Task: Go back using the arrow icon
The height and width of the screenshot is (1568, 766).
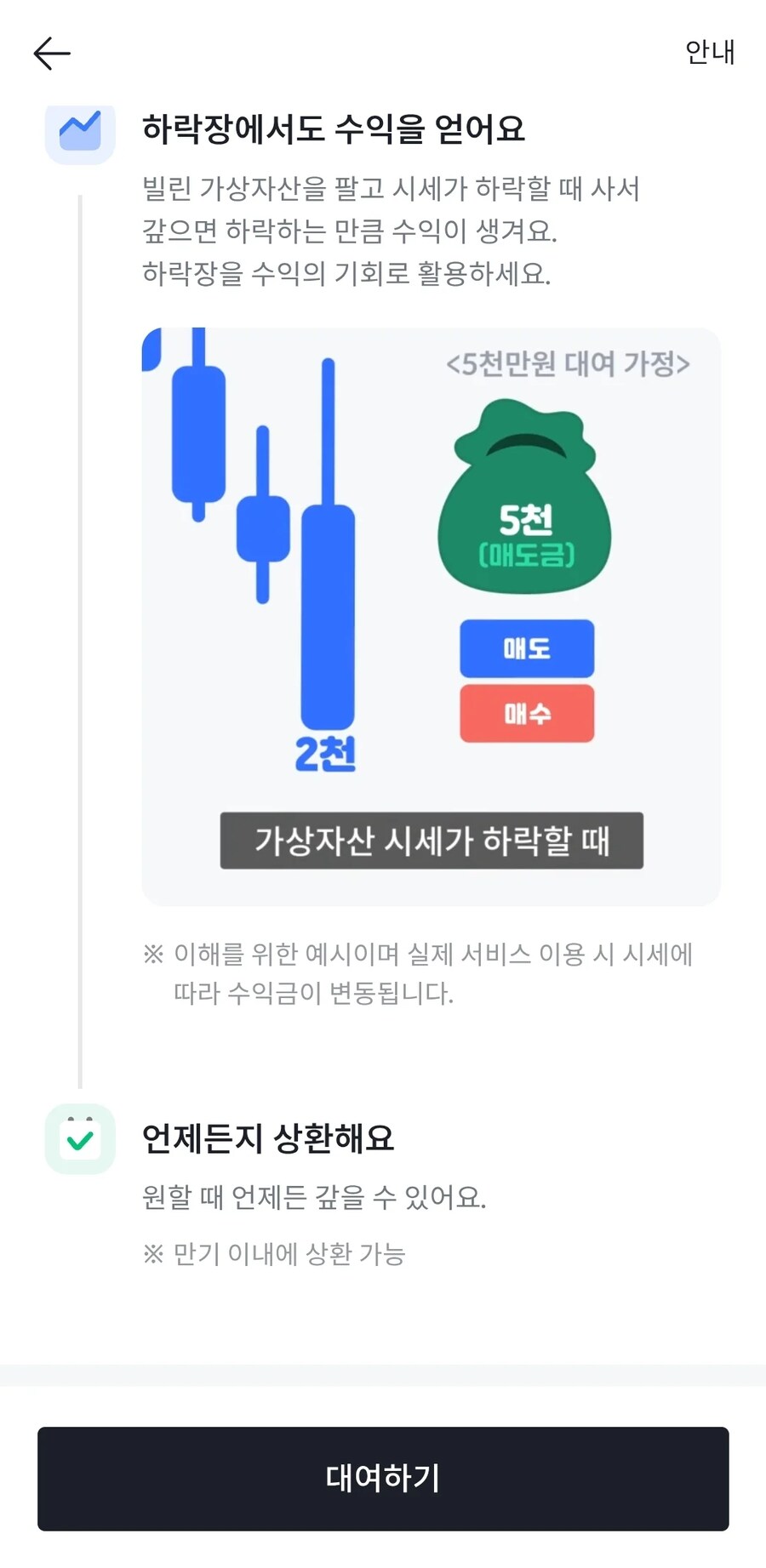Action: click(52, 54)
